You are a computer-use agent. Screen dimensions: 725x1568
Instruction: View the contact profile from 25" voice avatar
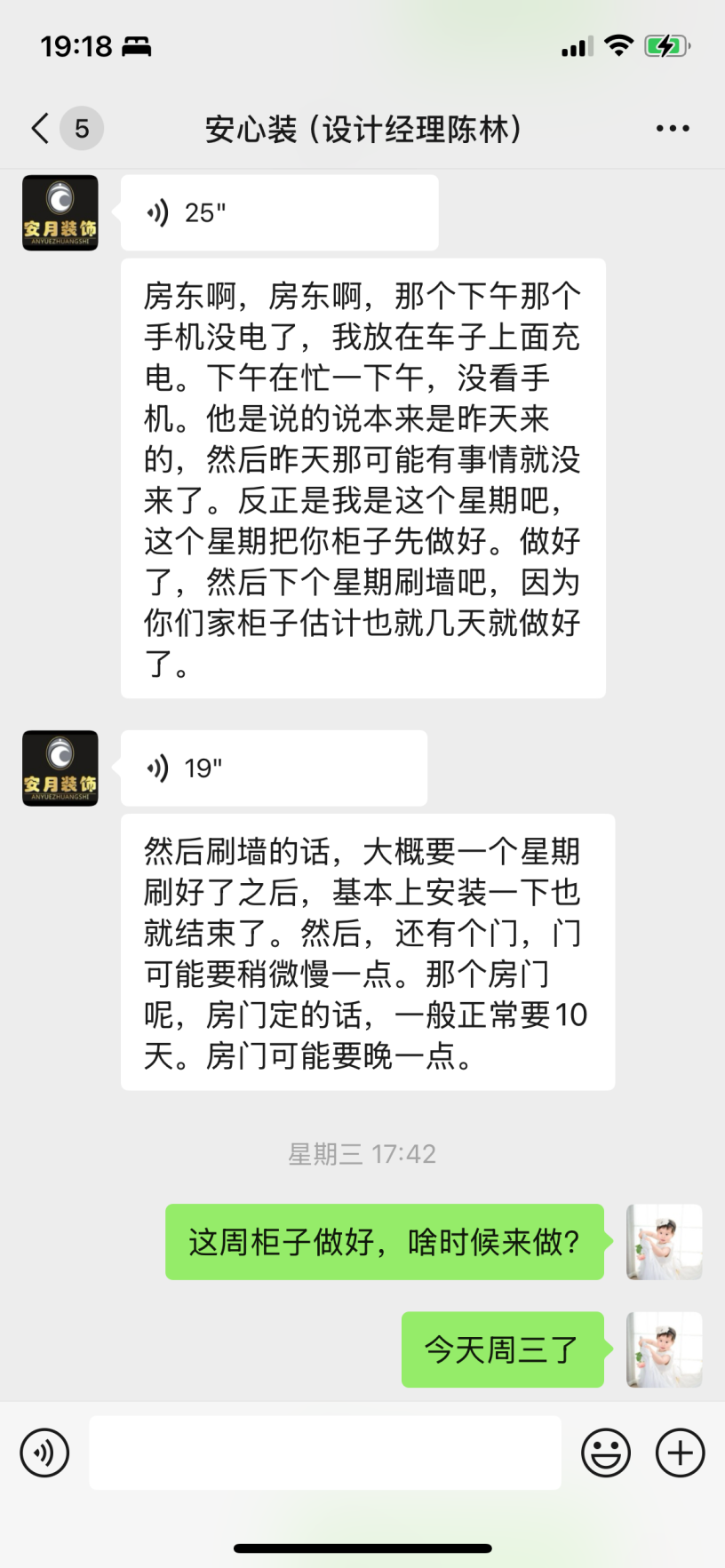[x=60, y=213]
